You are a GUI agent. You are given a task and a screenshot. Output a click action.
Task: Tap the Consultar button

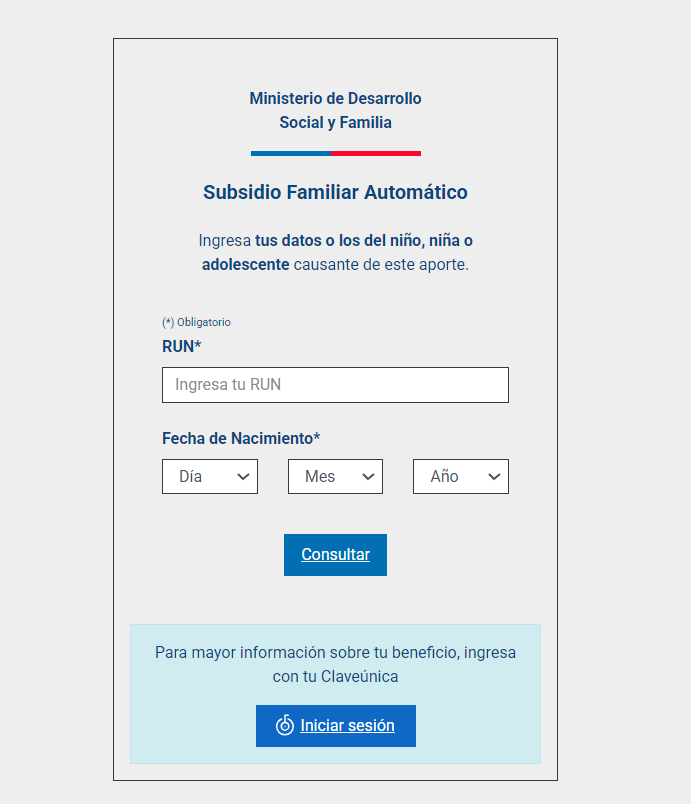tap(335, 555)
